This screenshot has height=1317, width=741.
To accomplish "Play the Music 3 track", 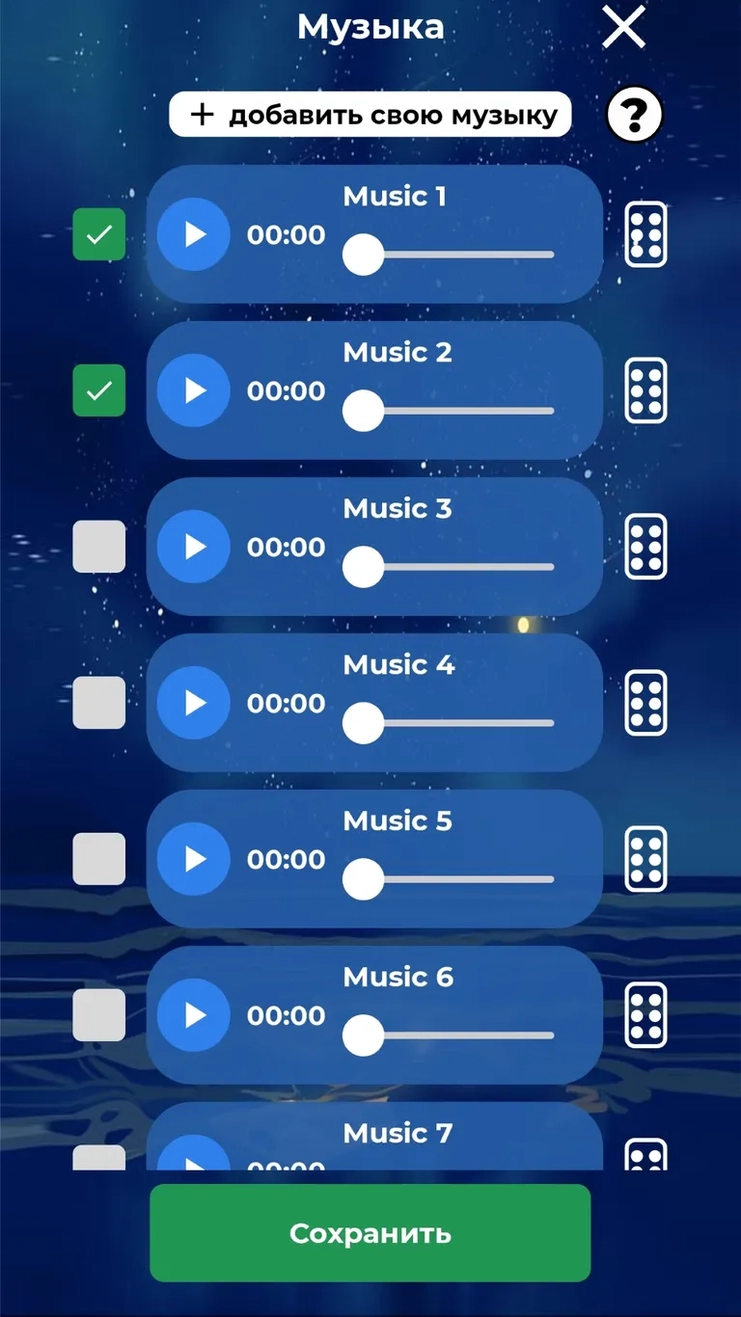I will click(194, 547).
